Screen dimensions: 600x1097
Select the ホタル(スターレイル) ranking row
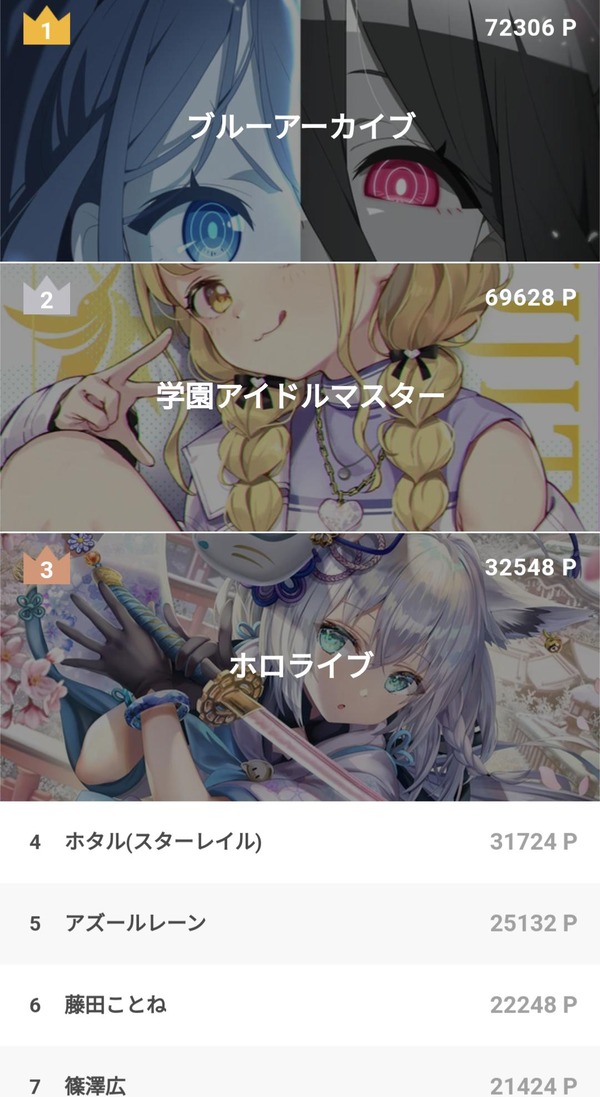pos(300,842)
